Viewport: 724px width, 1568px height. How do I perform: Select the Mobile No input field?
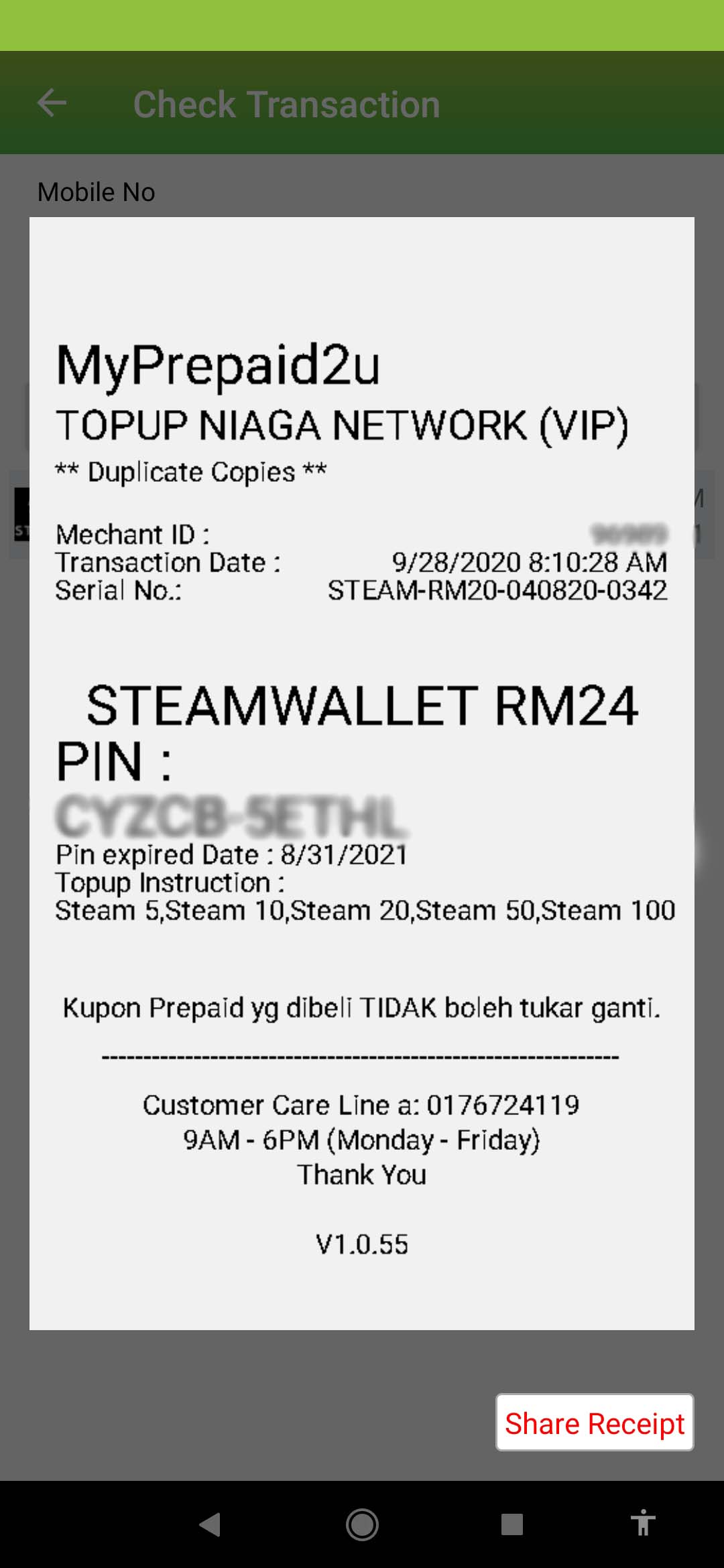point(96,192)
